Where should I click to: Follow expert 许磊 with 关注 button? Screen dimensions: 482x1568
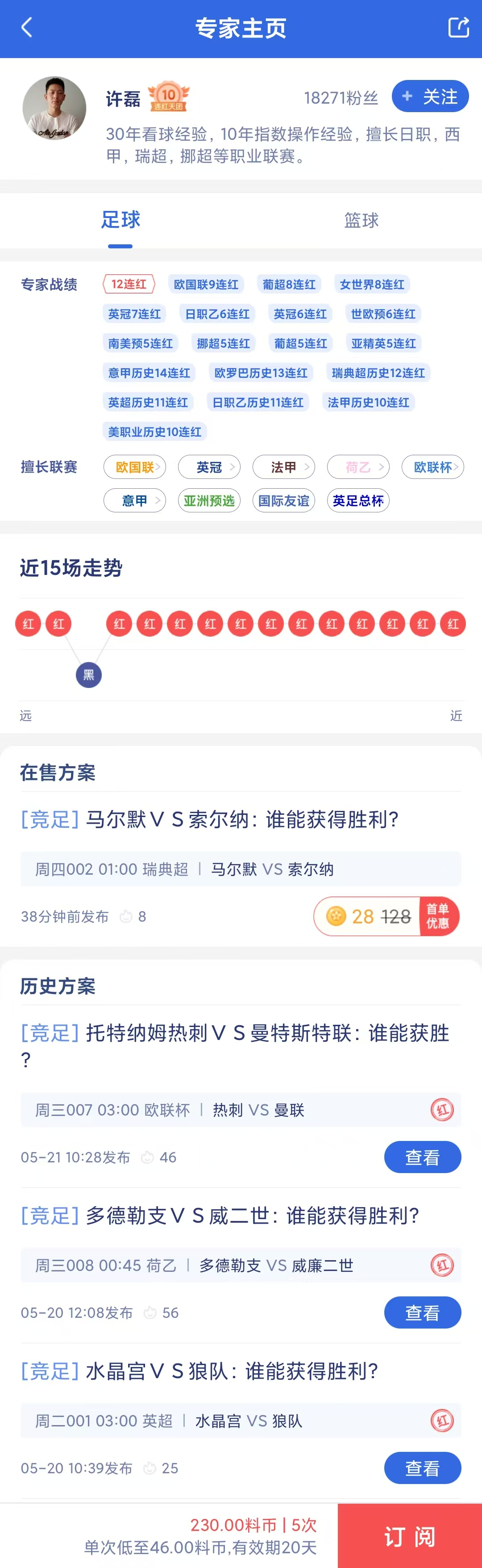click(x=430, y=97)
